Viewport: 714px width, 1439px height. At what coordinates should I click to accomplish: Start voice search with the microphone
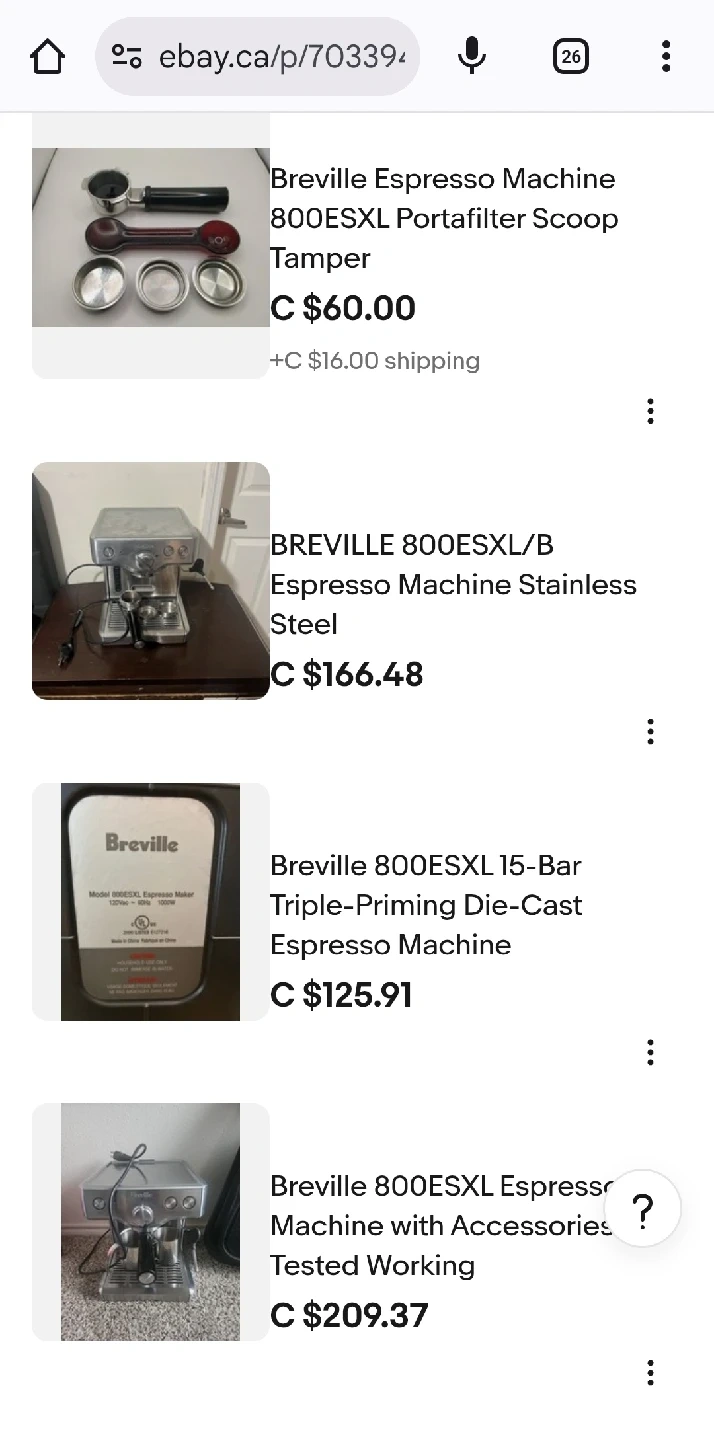pos(471,57)
